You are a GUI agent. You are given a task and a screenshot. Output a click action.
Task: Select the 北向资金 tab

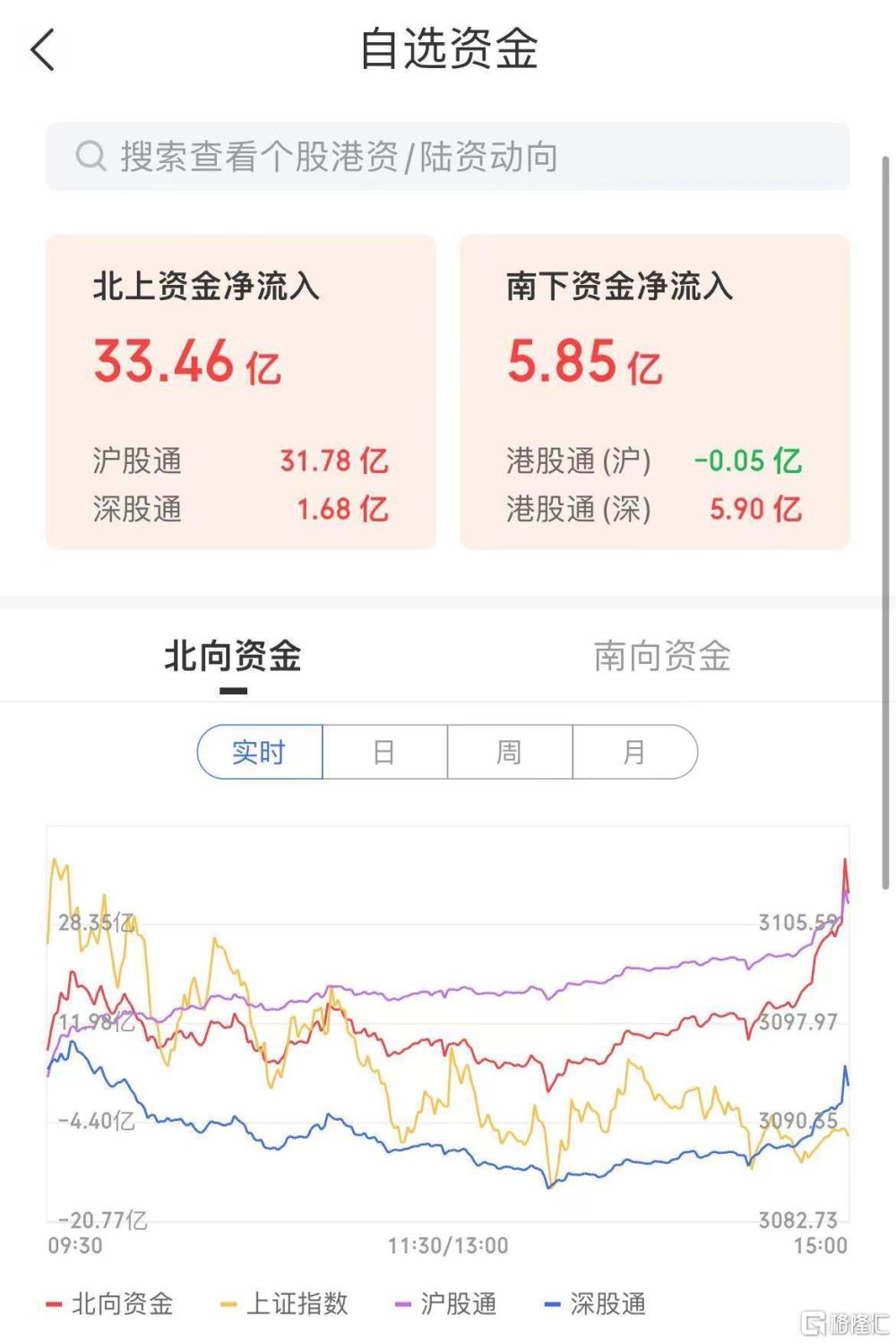(x=232, y=657)
